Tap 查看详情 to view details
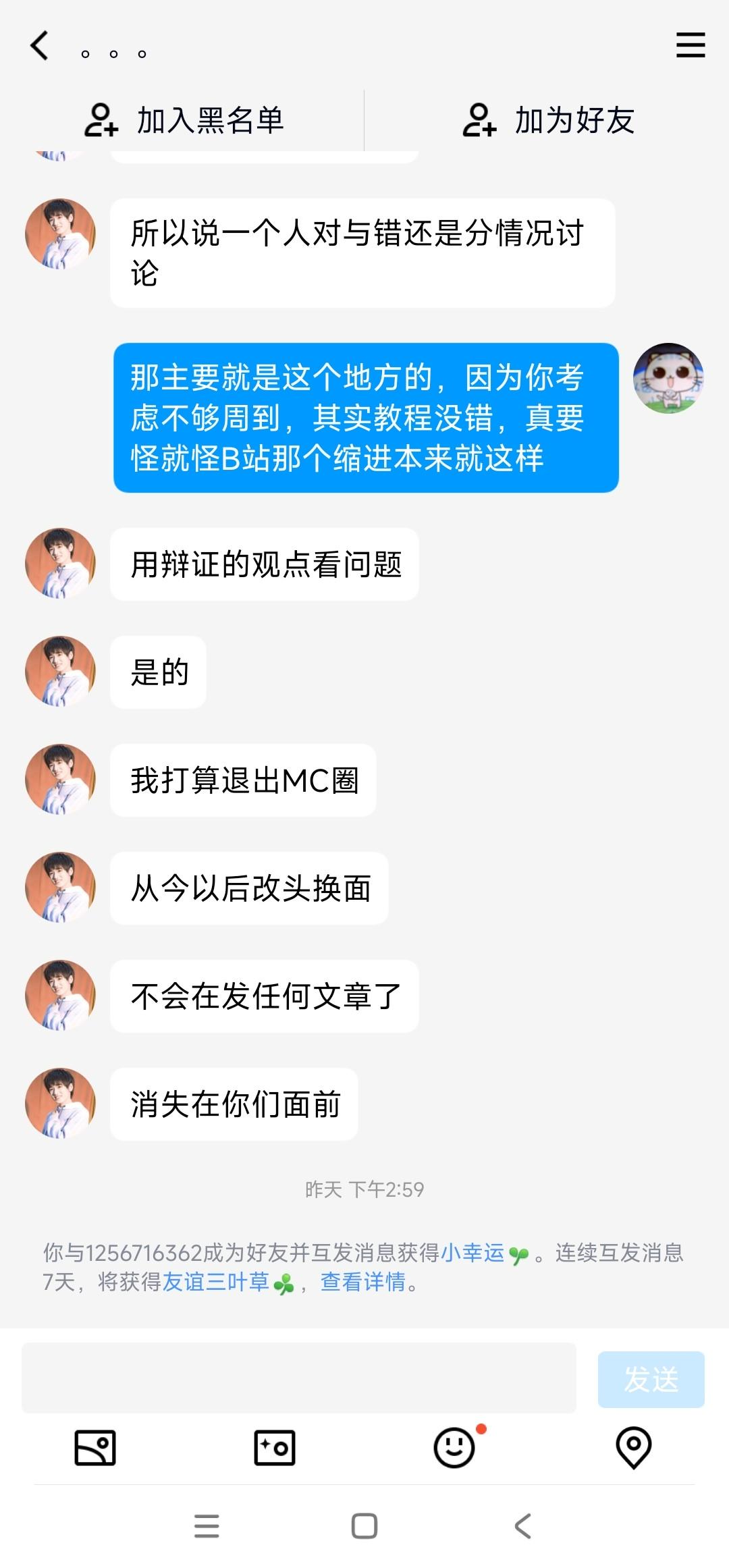This screenshot has width=729, height=1568. coord(363,1281)
